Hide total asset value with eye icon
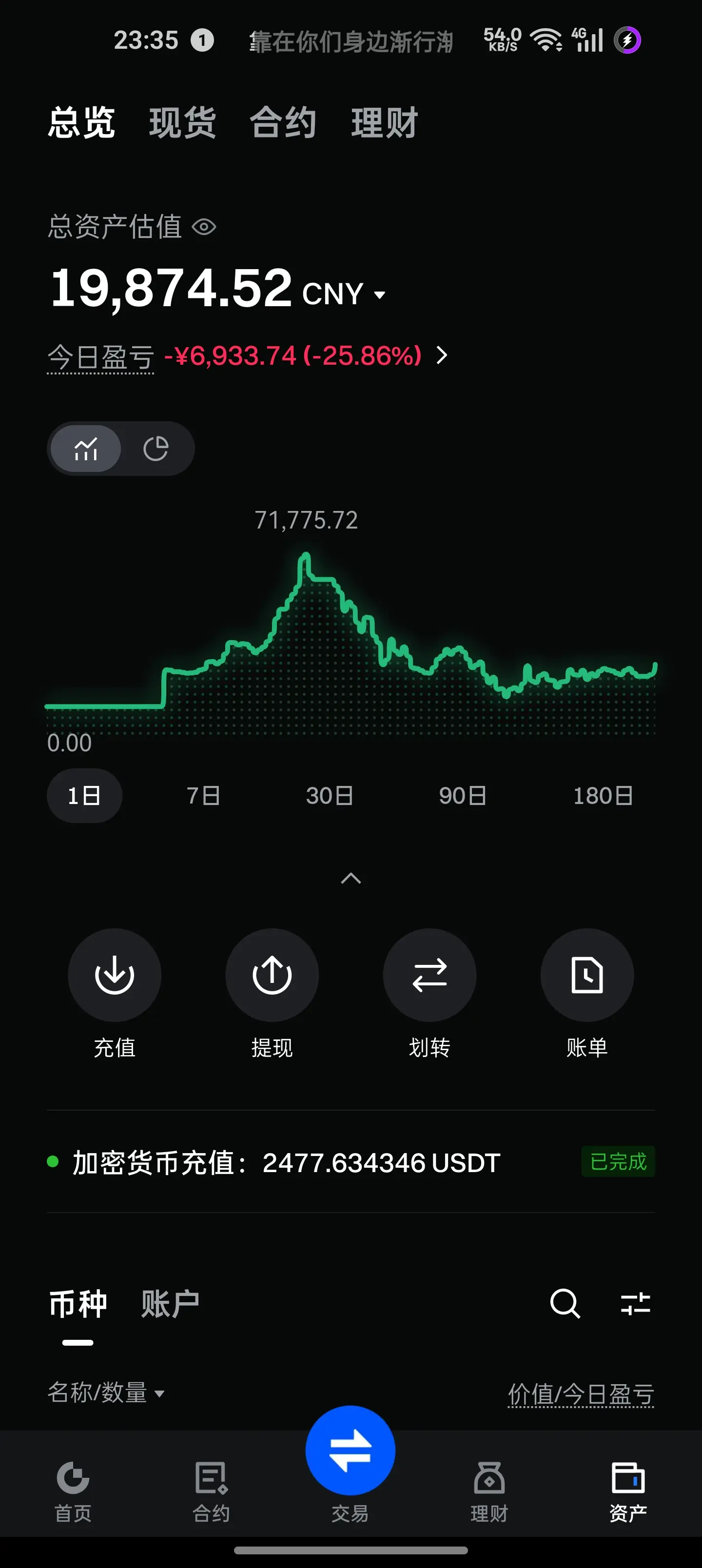The width and height of the screenshot is (702, 1568). tap(204, 227)
